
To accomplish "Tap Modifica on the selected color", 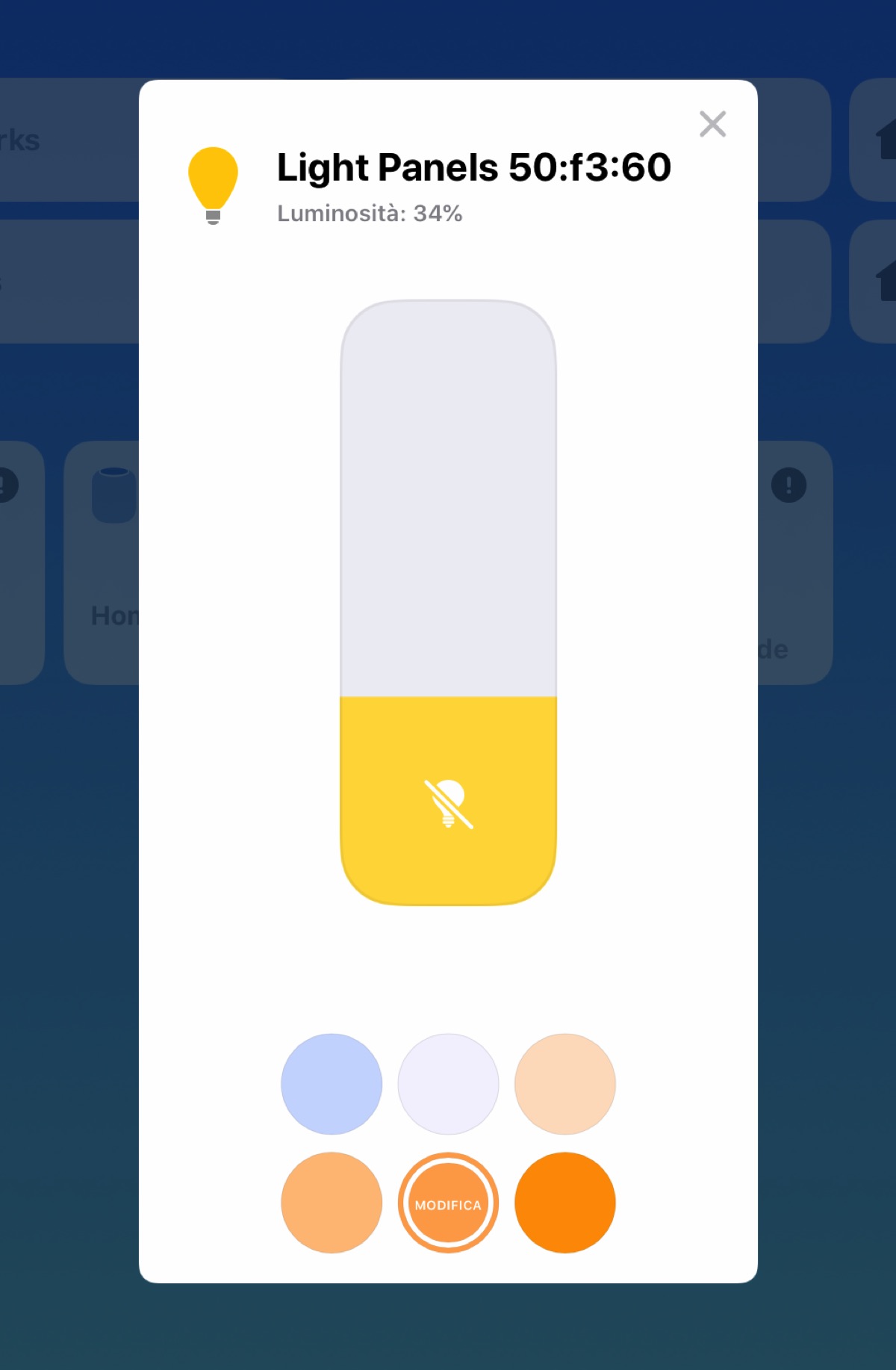I will coord(448,1204).
